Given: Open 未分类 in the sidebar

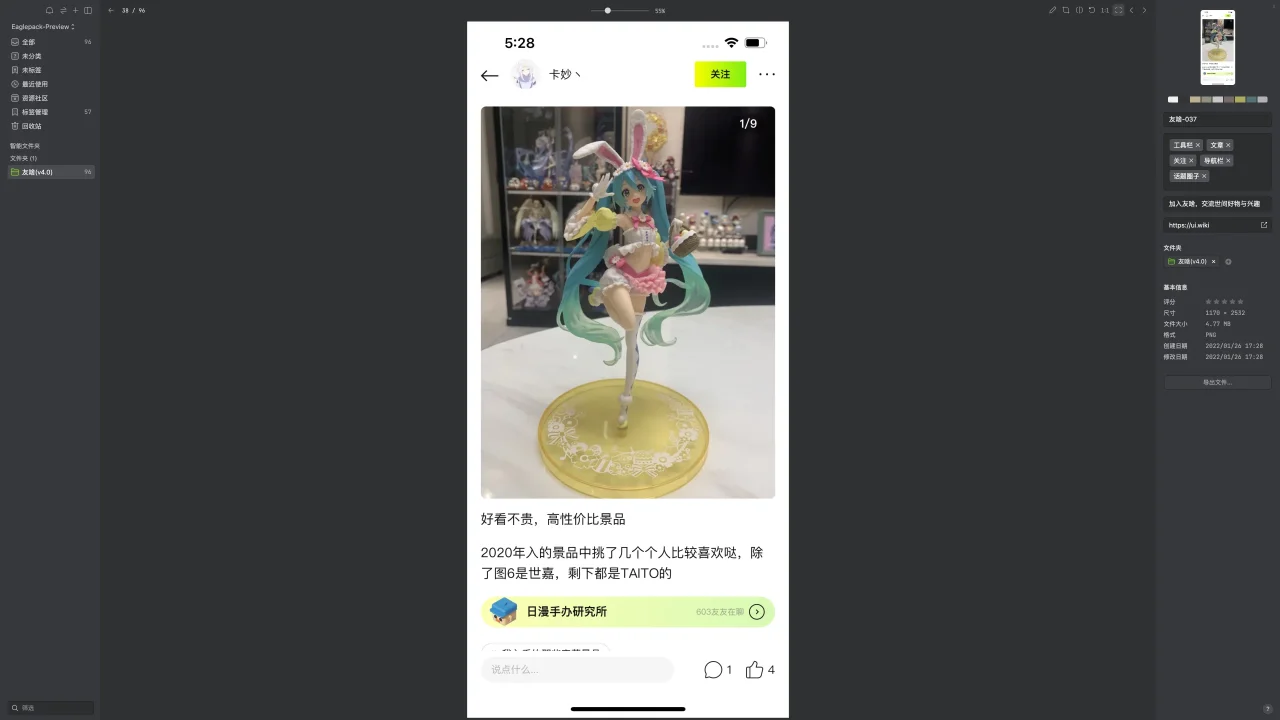Looking at the screenshot, I should [x=31, y=56].
